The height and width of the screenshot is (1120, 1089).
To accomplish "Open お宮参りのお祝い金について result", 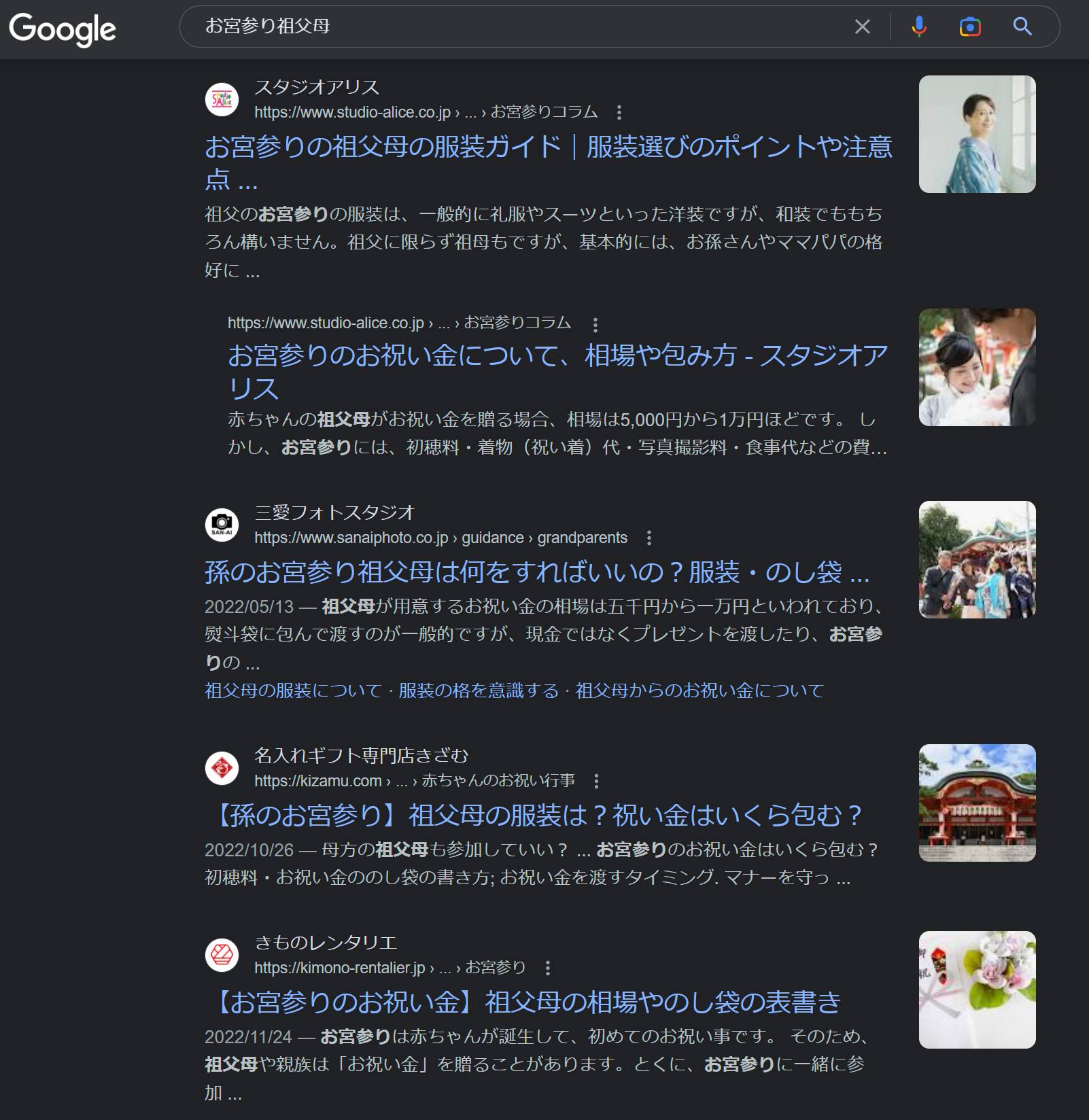I will pos(557,356).
